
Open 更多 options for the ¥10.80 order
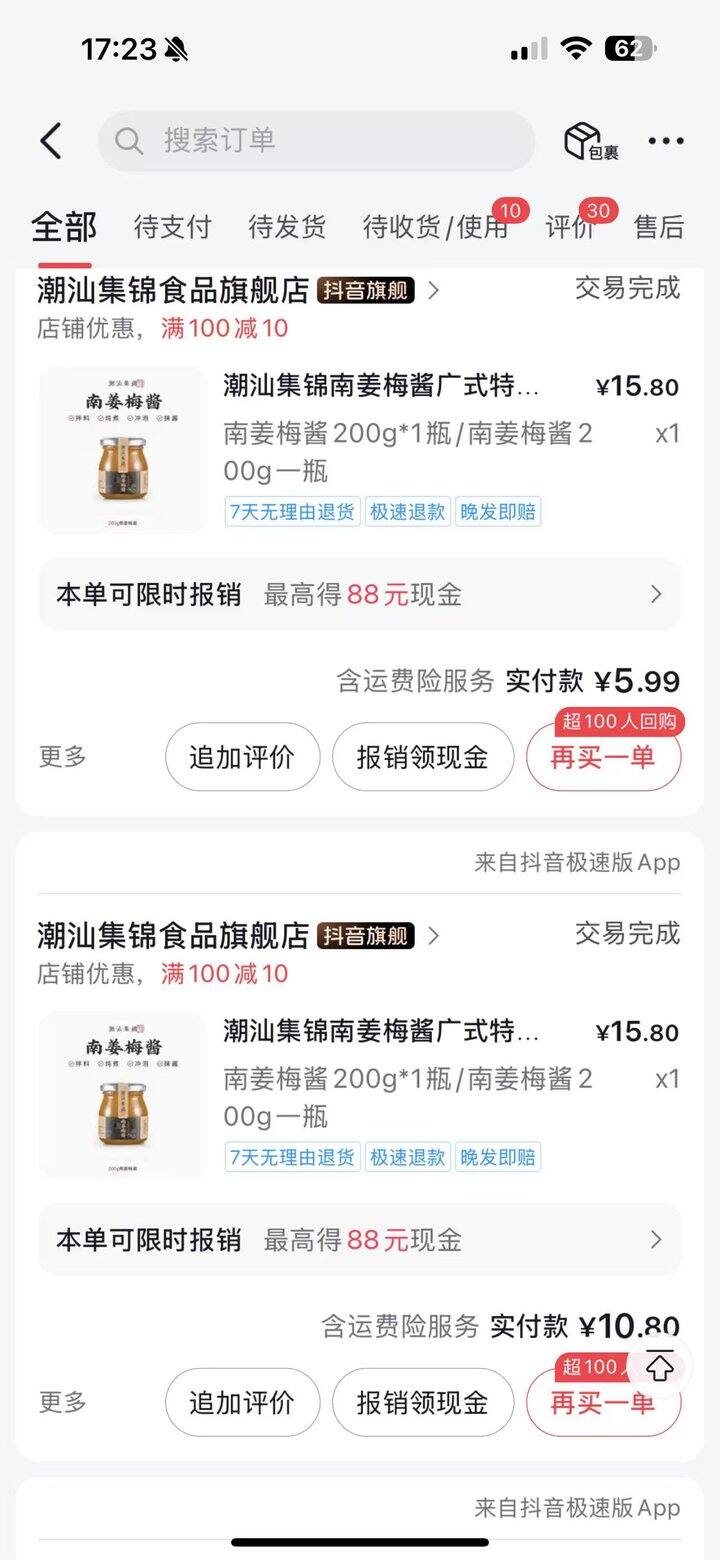pos(63,1402)
